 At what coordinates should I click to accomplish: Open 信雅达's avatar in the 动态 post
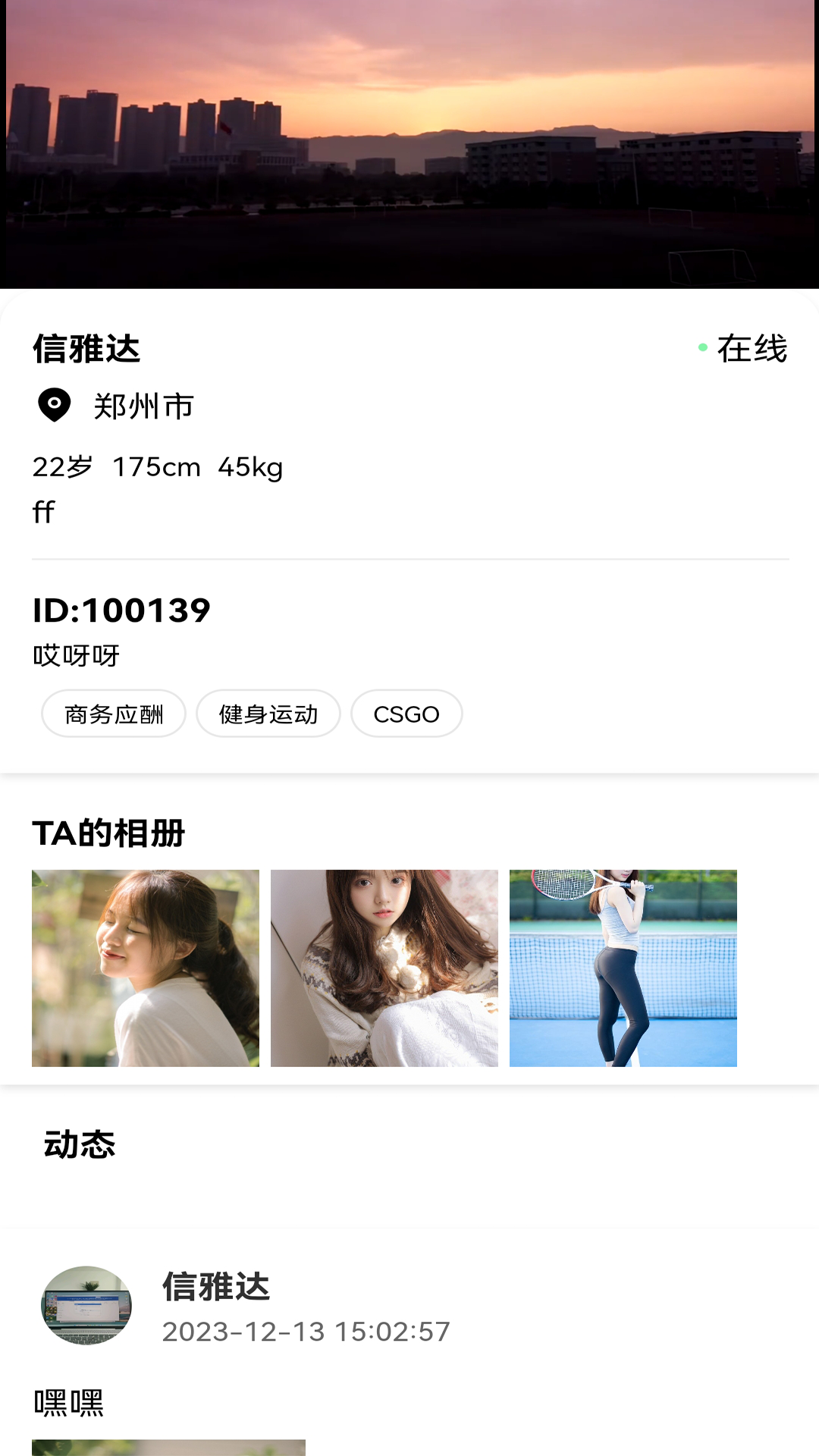[86, 1305]
